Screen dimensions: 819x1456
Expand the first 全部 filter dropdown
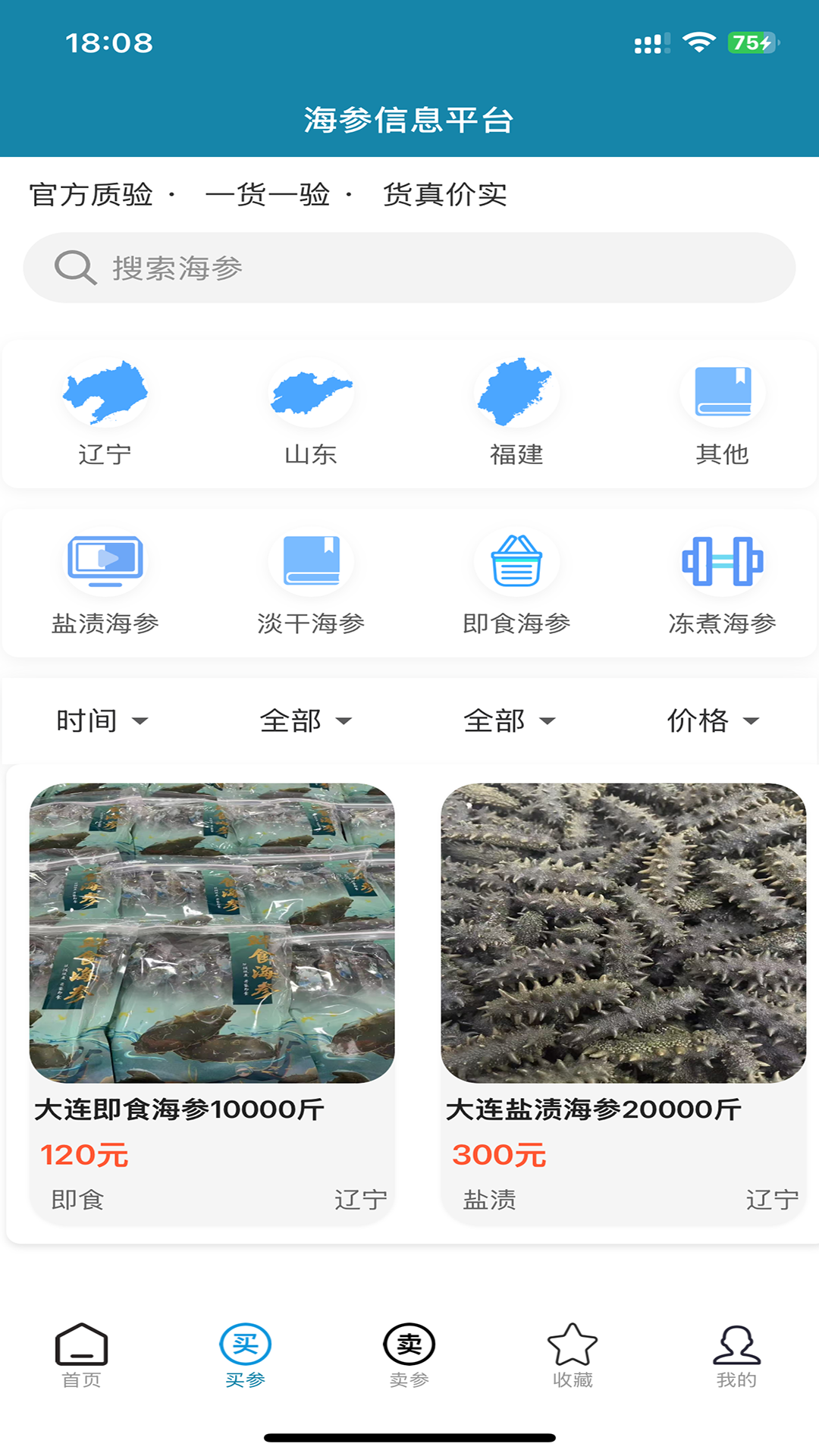click(x=306, y=721)
